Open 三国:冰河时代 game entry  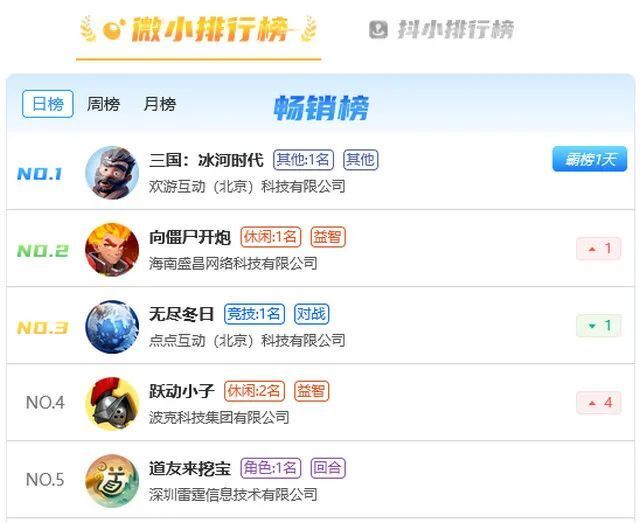point(206,160)
